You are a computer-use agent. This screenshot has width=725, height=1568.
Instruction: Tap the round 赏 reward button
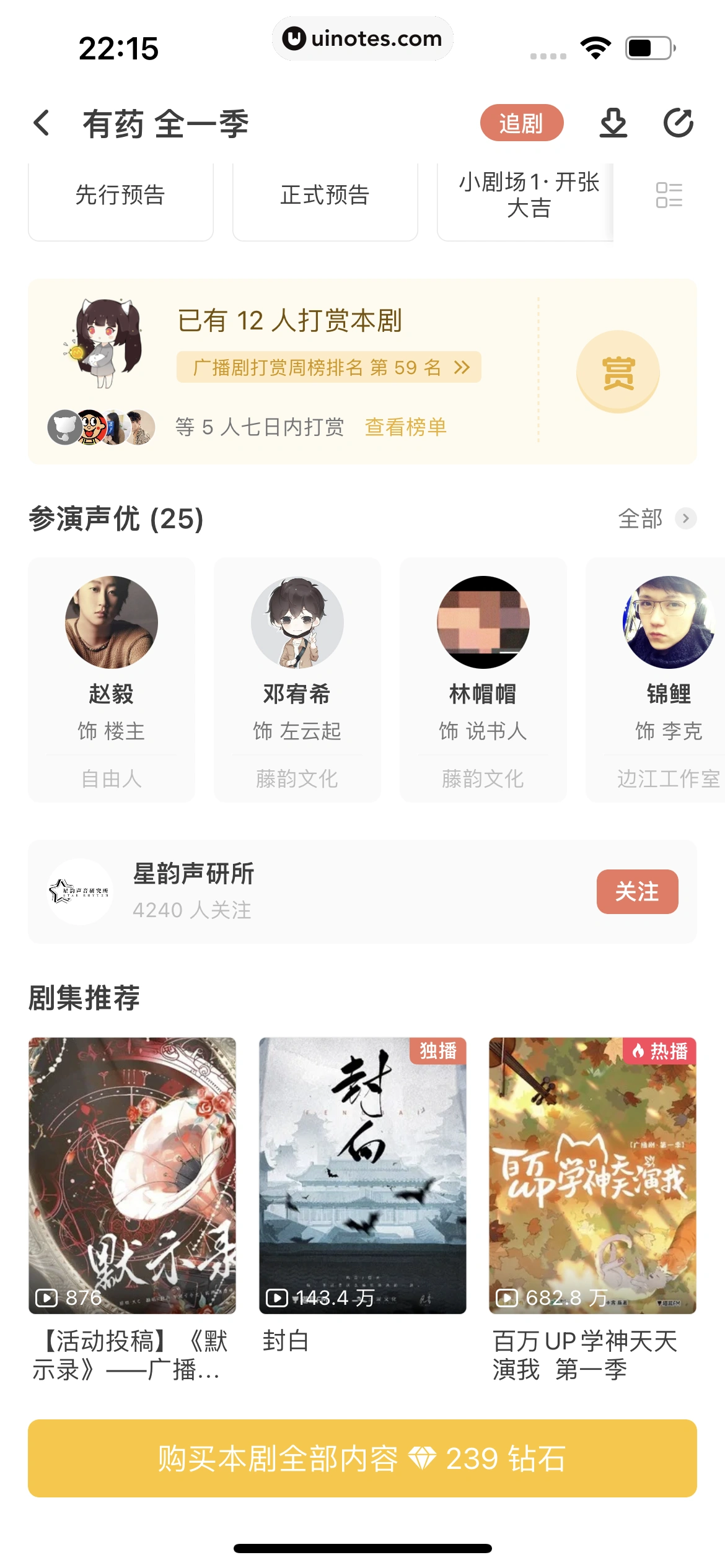(618, 372)
